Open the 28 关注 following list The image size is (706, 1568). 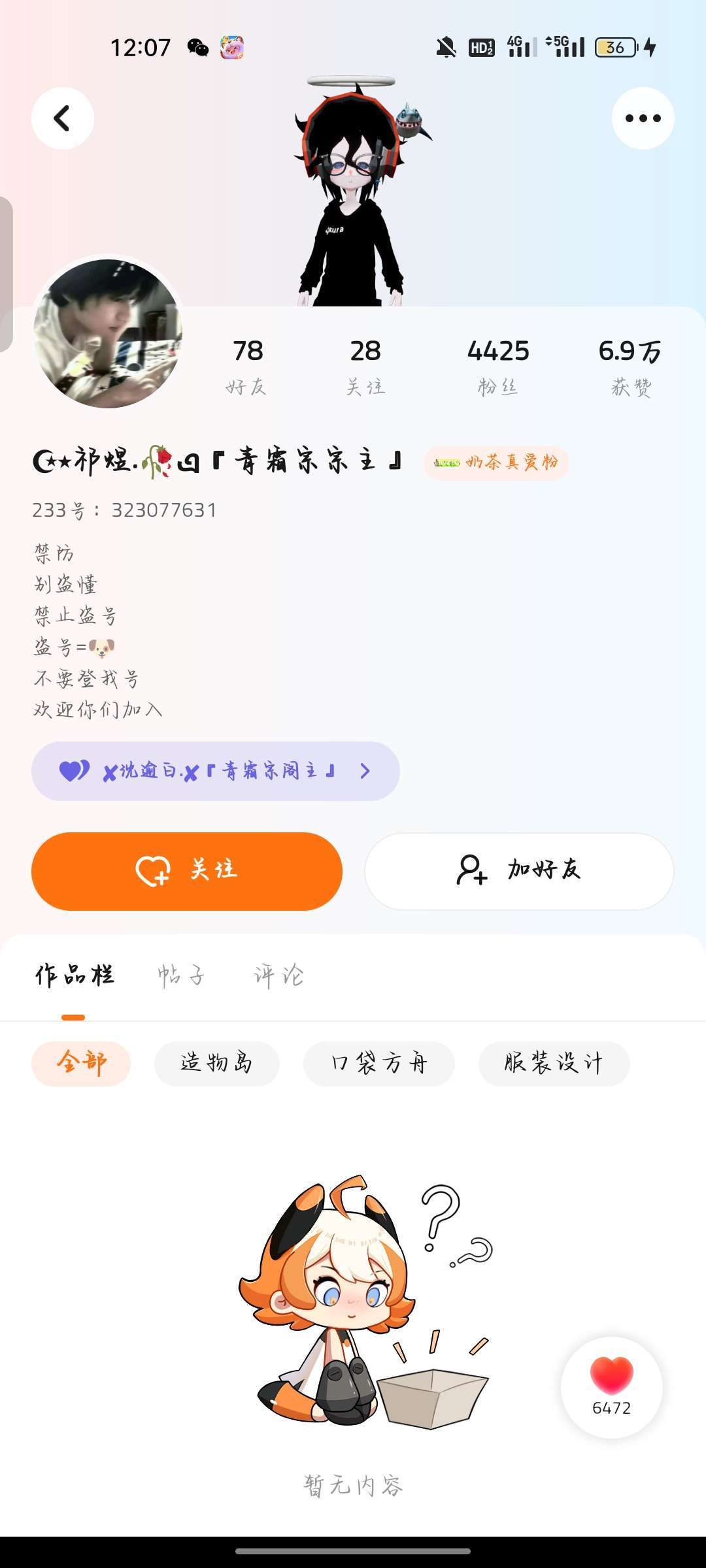365,367
